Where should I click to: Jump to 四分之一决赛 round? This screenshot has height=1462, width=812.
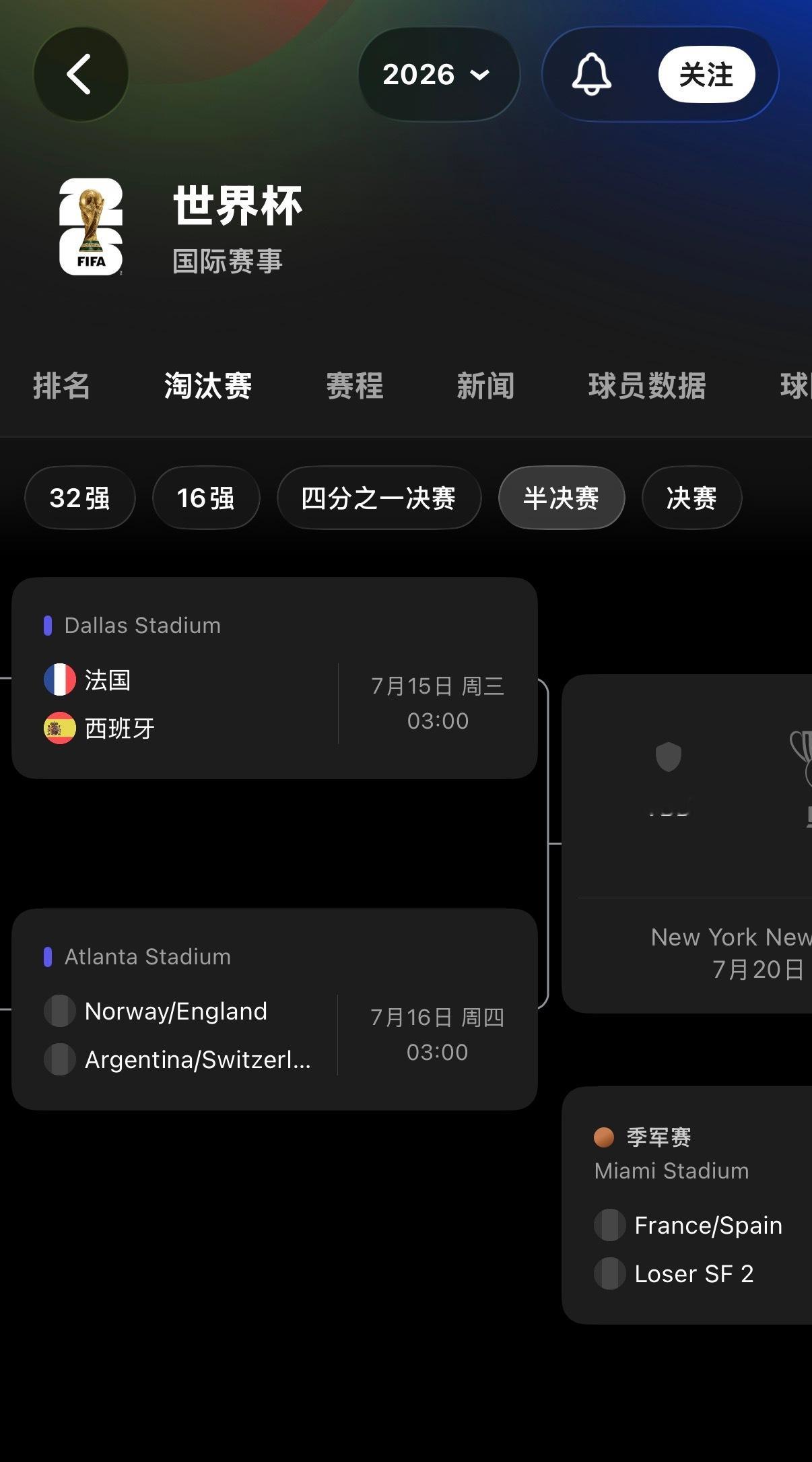point(379,498)
